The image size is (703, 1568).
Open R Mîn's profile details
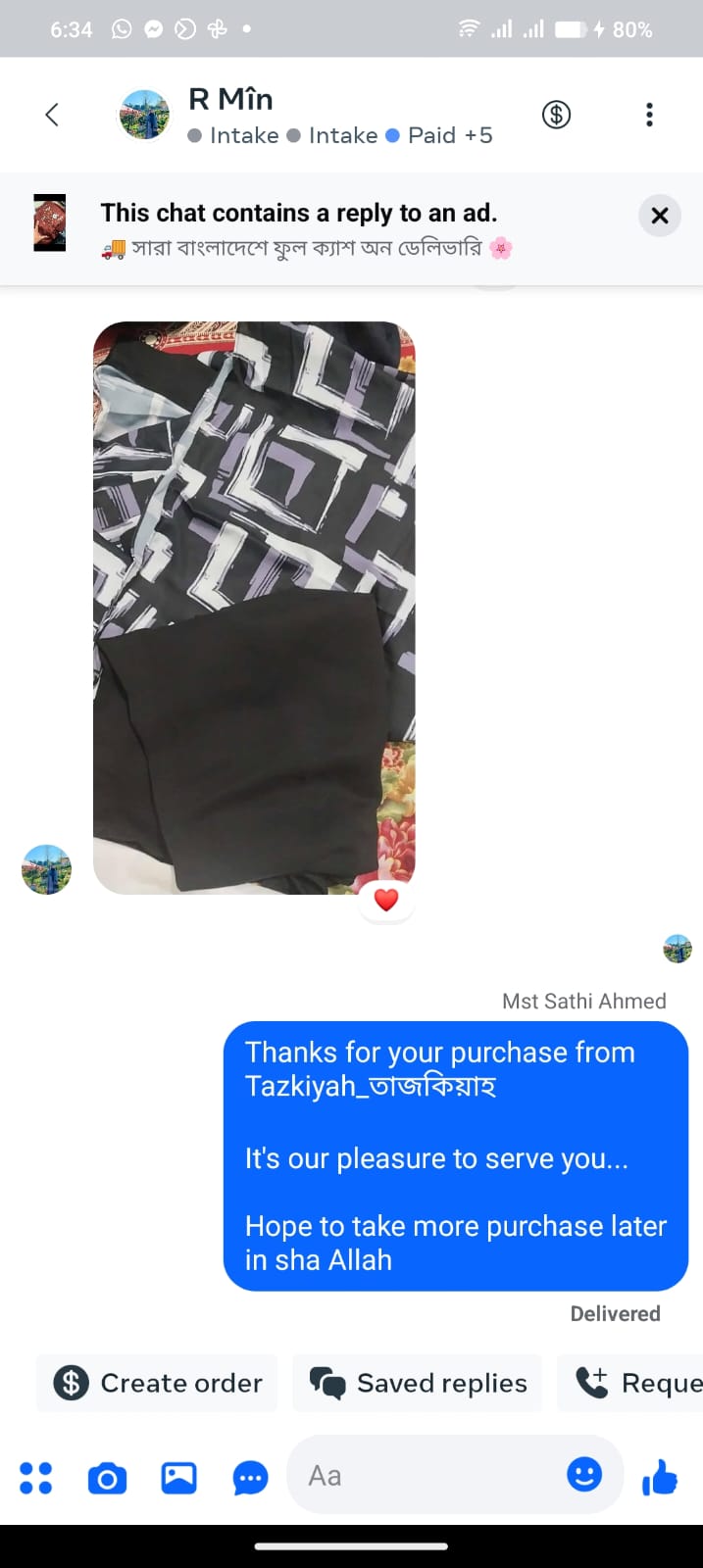pos(230,100)
